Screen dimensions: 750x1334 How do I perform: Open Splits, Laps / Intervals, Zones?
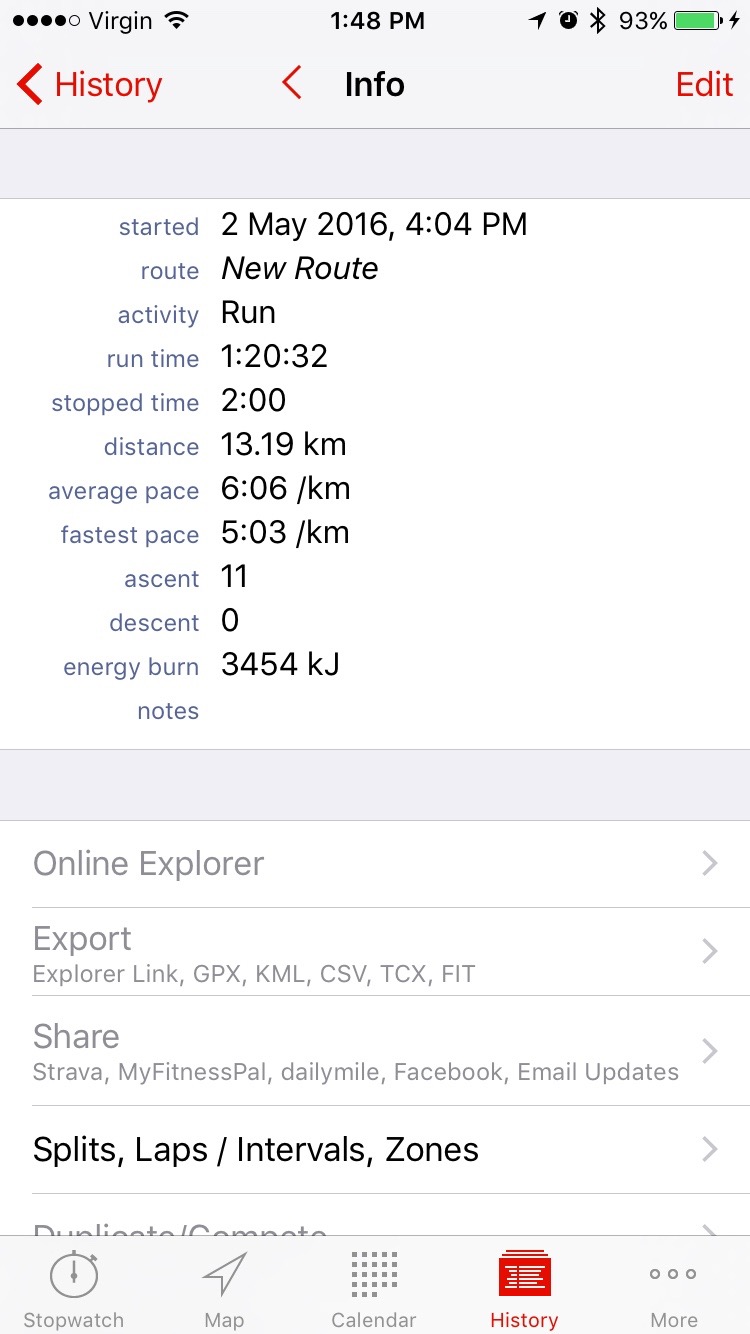[375, 1150]
